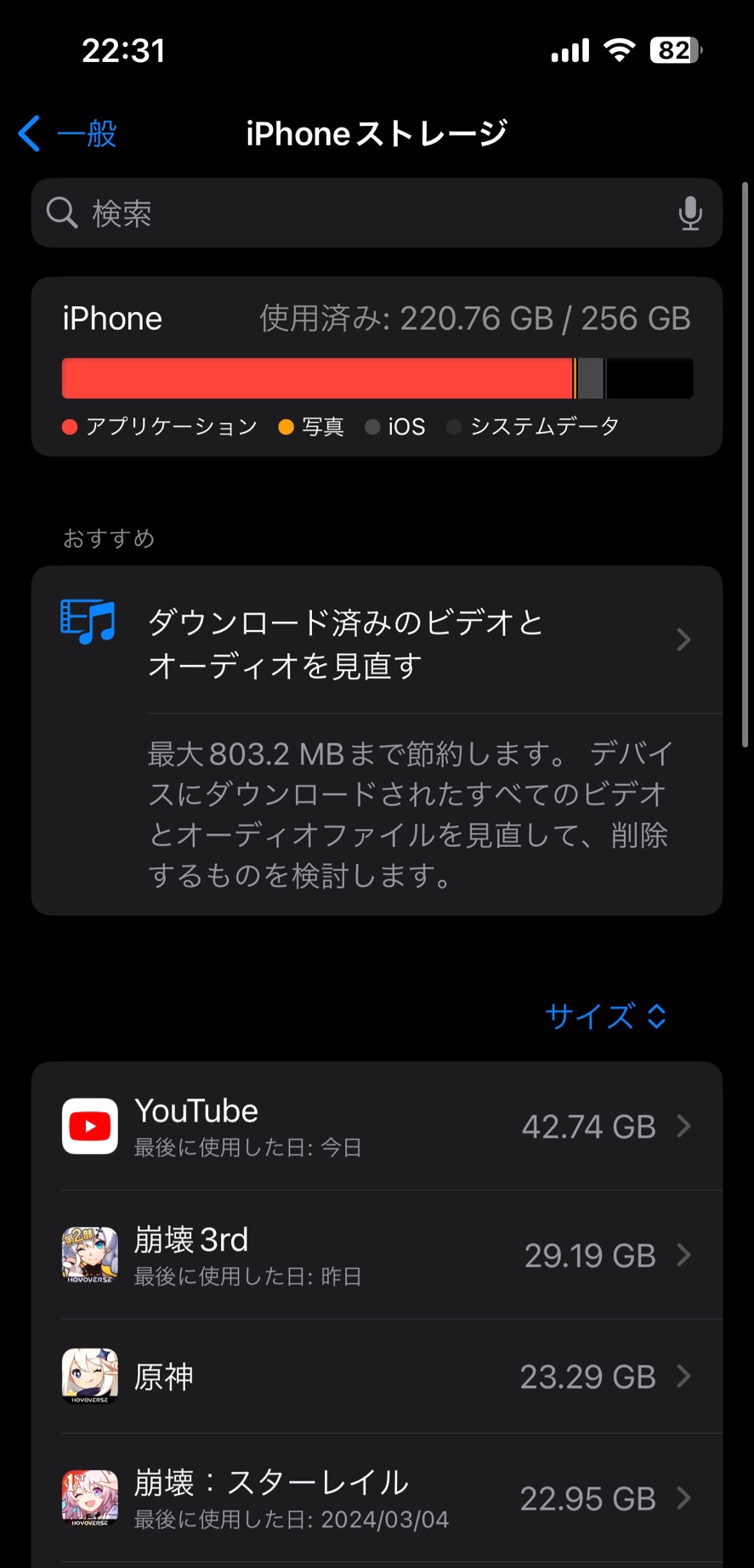The image size is (754, 1568).
Task: Open 崩壊3rd details using its chevron
Action: click(683, 1255)
